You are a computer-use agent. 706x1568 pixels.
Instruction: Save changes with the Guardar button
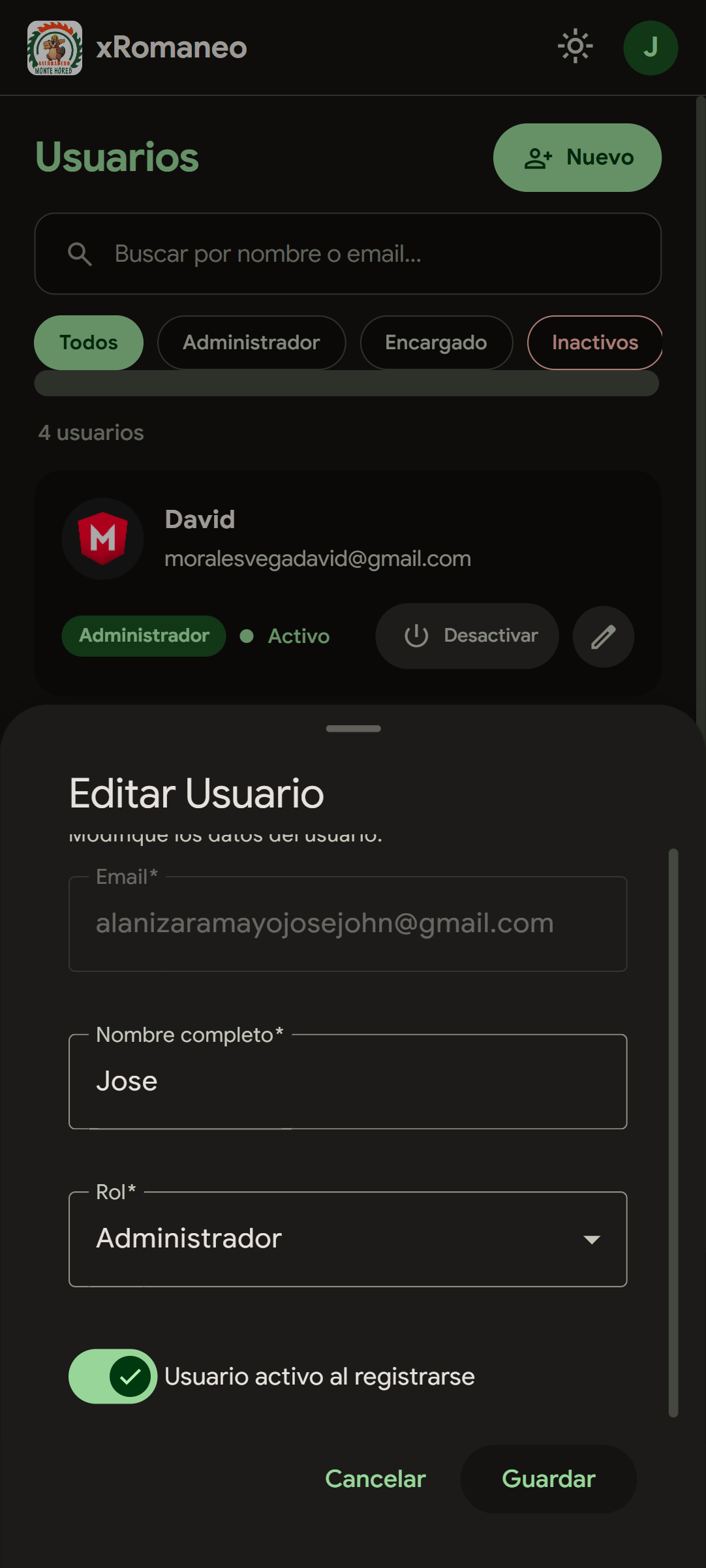click(548, 1479)
